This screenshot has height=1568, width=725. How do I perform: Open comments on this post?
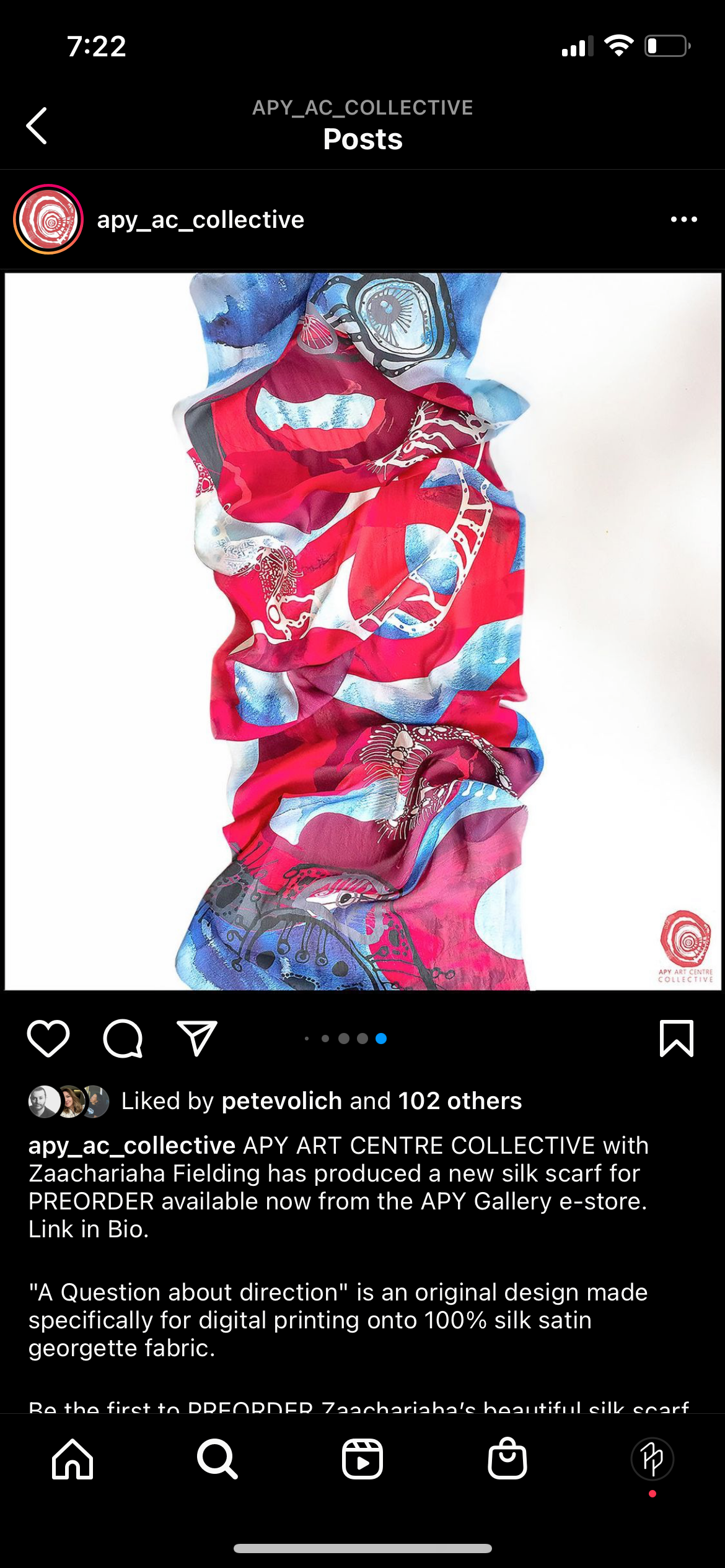pyautogui.click(x=123, y=1039)
